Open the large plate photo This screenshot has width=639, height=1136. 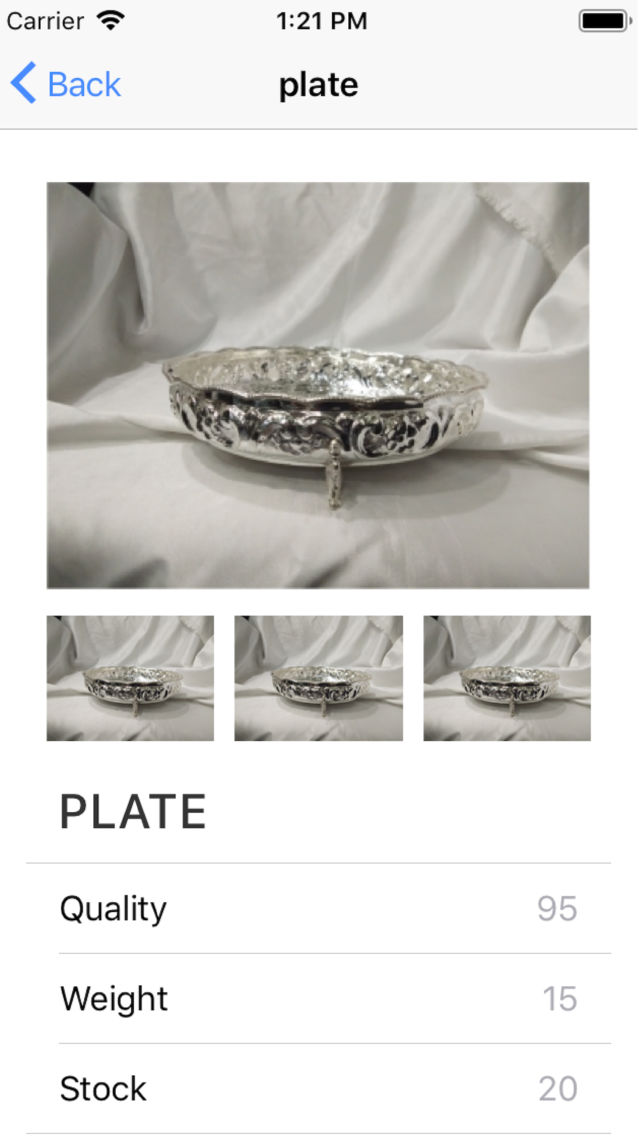[x=318, y=385]
